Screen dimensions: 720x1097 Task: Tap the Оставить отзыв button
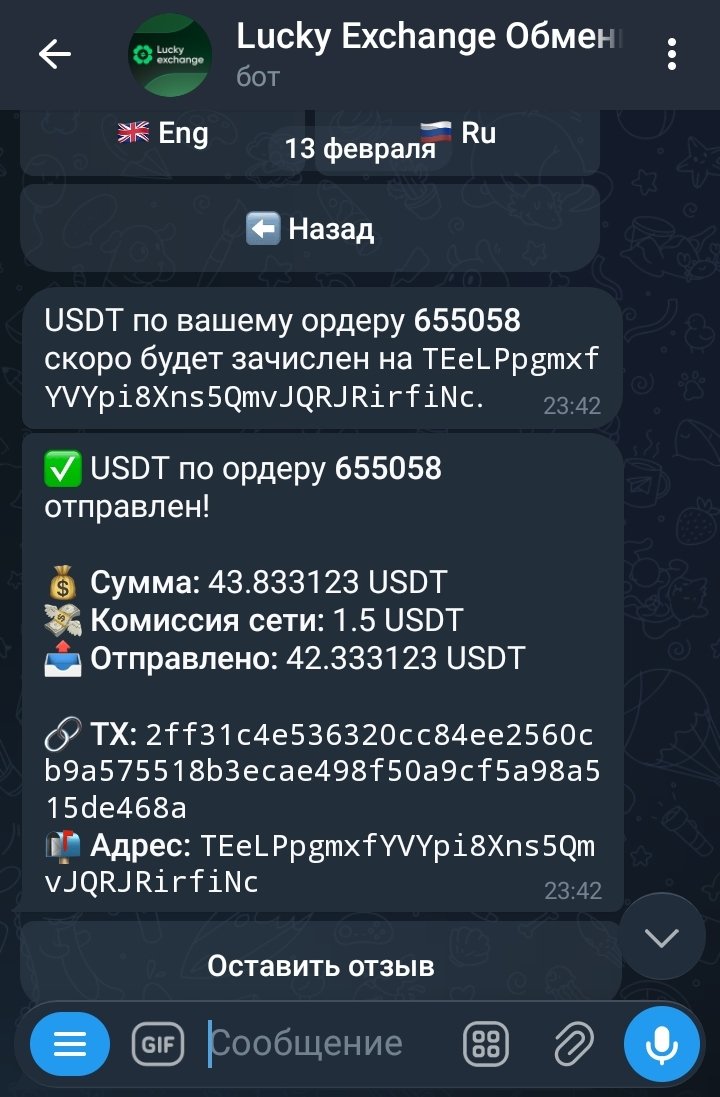coord(320,966)
